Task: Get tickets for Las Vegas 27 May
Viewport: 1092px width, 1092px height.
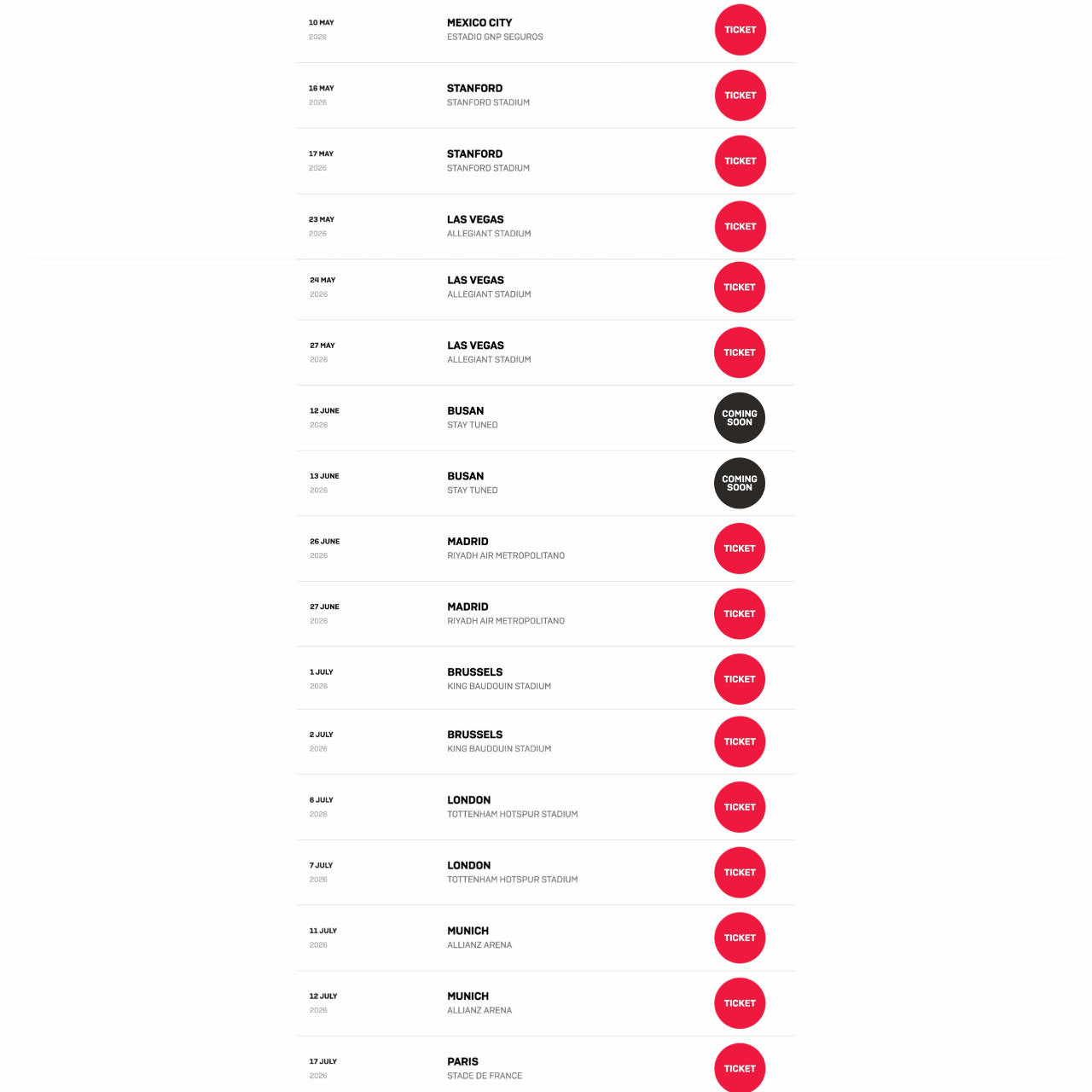Action: pyautogui.click(x=739, y=352)
